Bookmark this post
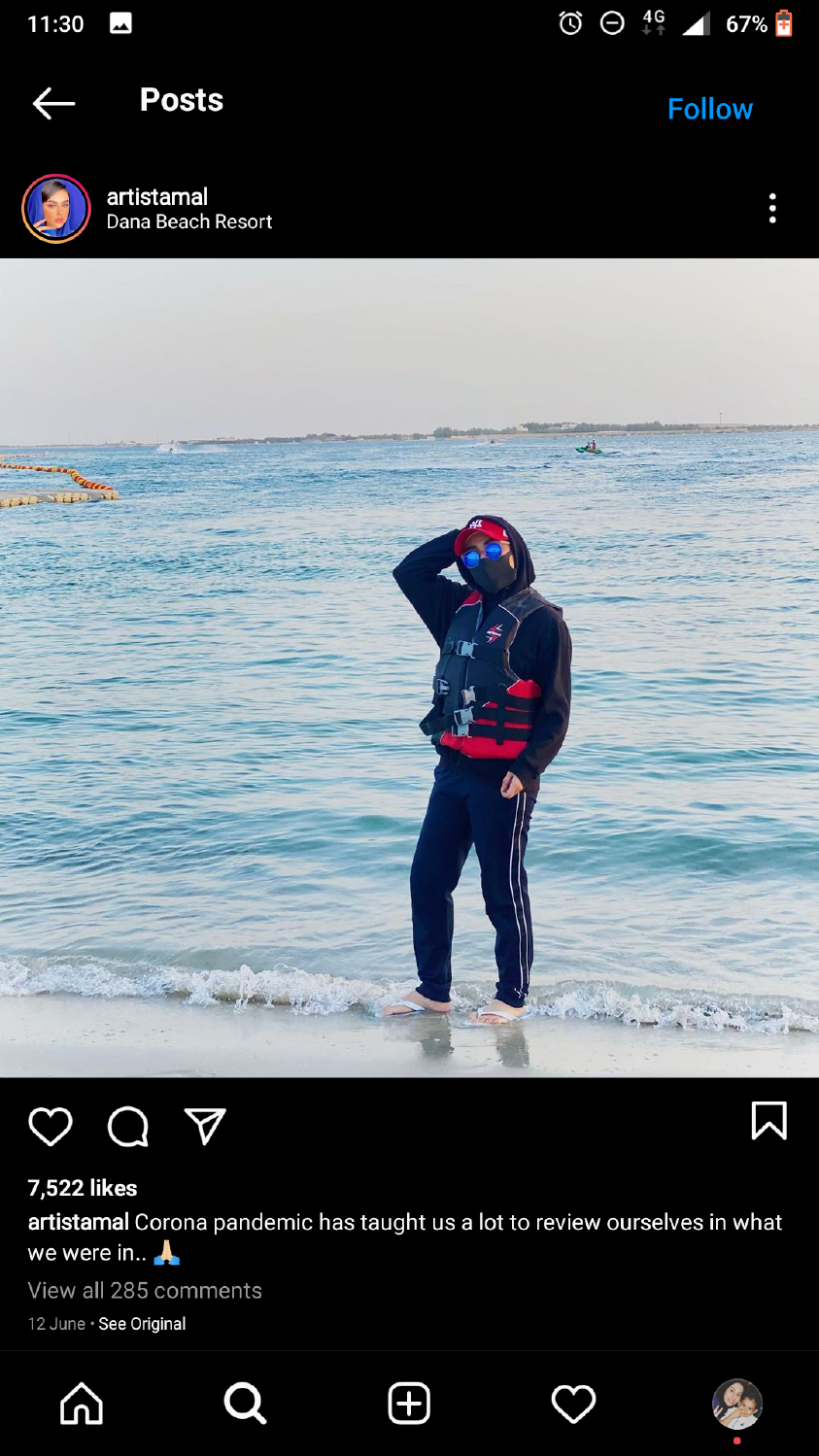Image resolution: width=819 pixels, height=1456 pixels. [768, 1121]
